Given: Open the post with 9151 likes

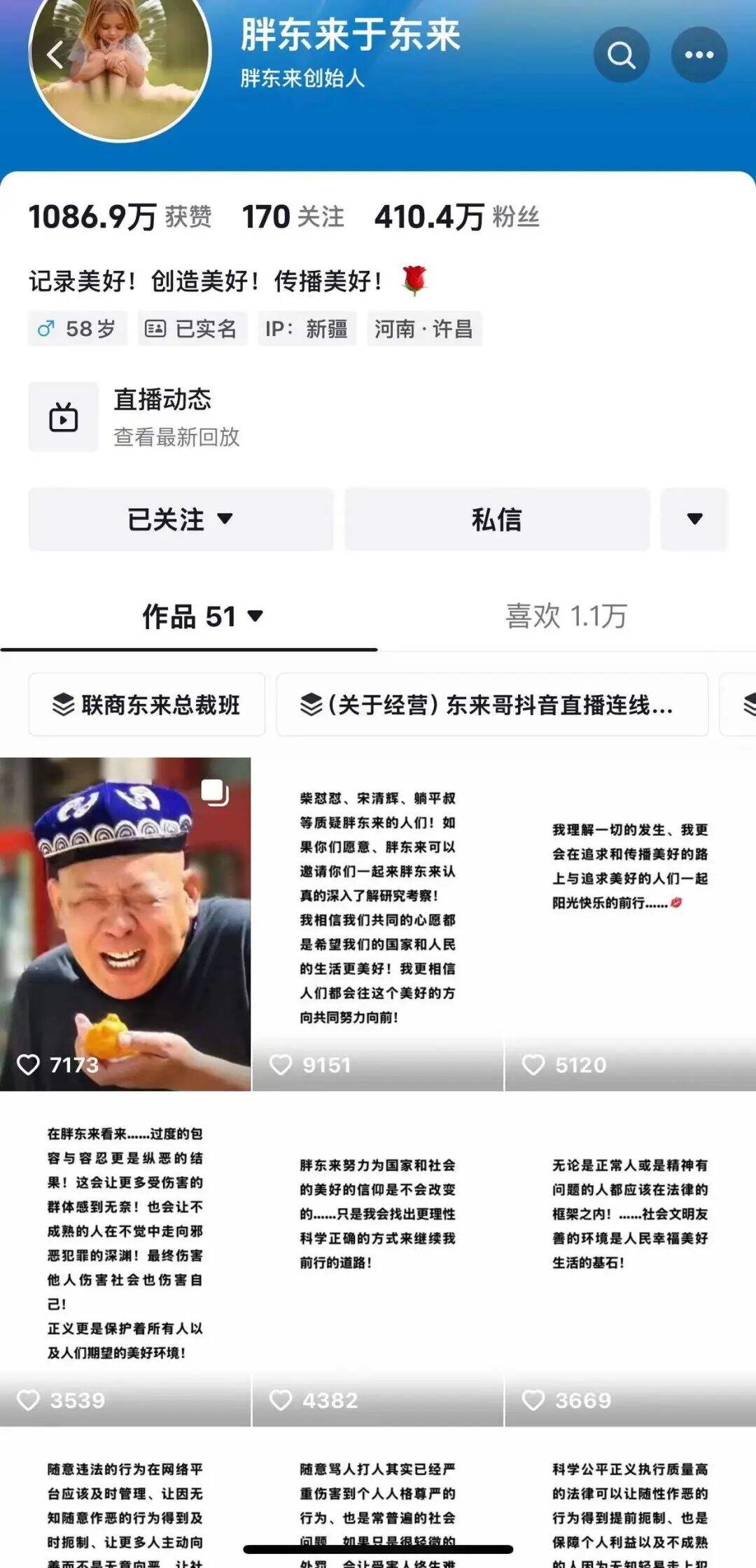Looking at the screenshot, I should pyautogui.click(x=377, y=924).
